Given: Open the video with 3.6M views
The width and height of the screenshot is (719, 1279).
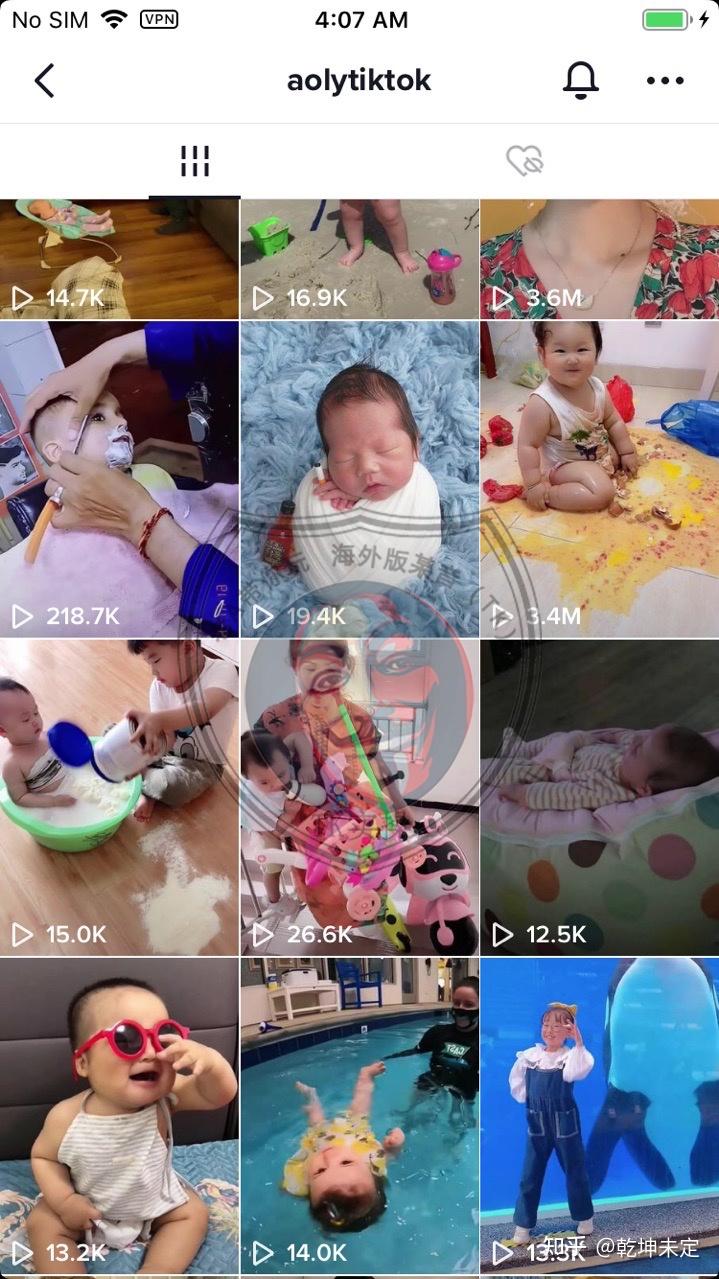Looking at the screenshot, I should click(x=599, y=258).
